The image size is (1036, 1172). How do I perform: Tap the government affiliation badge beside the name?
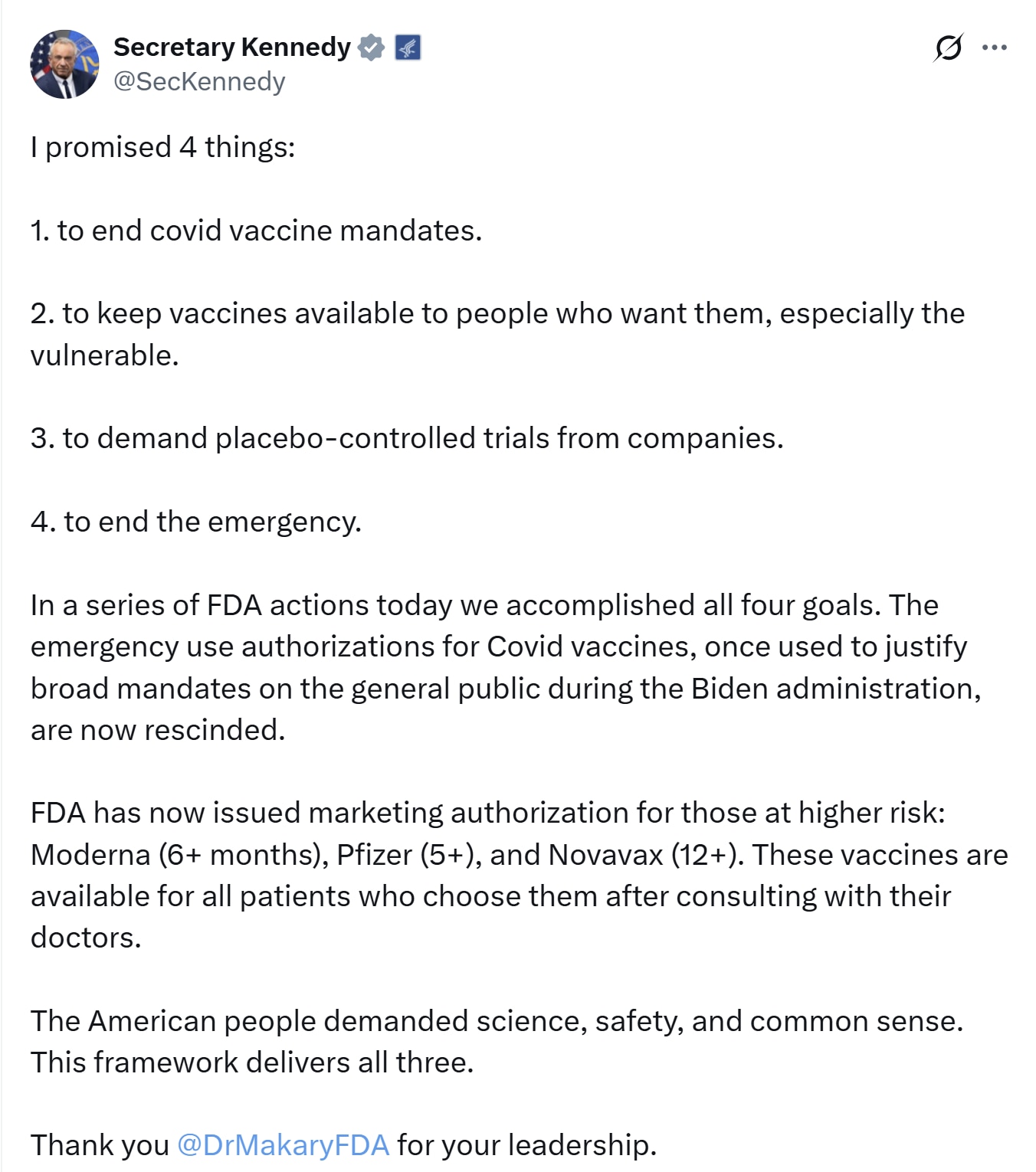[x=408, y=47]
